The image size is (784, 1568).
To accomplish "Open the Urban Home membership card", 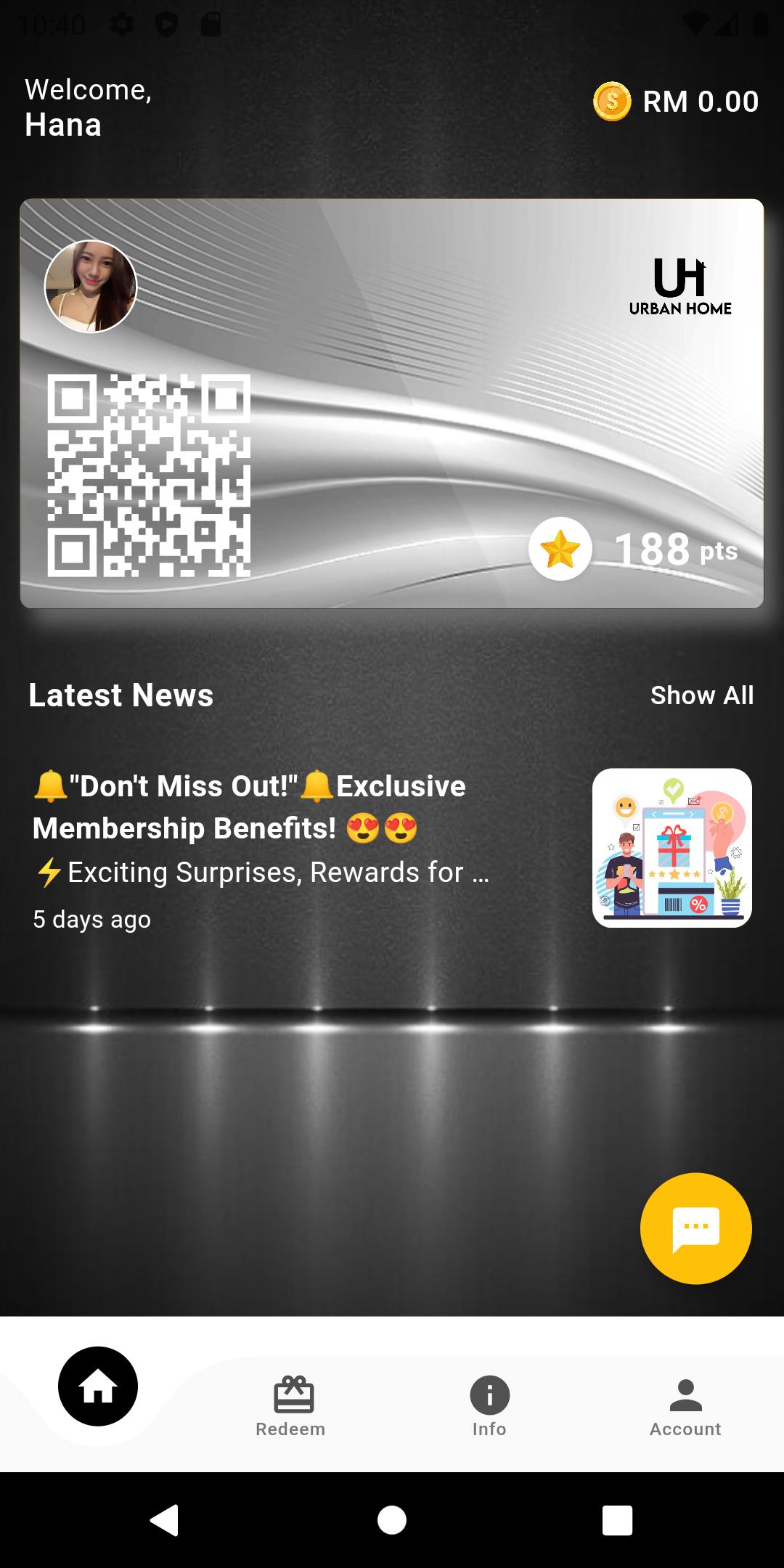I will pos(392,404).
